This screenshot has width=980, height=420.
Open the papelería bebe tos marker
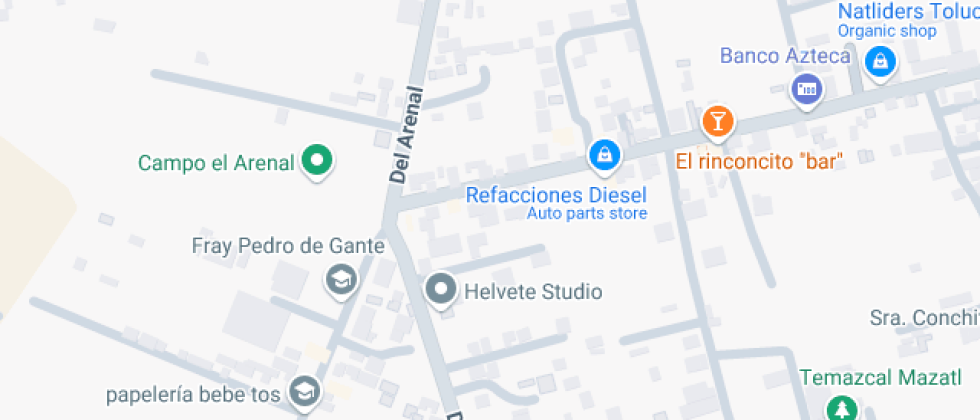(x=303, y=391)
